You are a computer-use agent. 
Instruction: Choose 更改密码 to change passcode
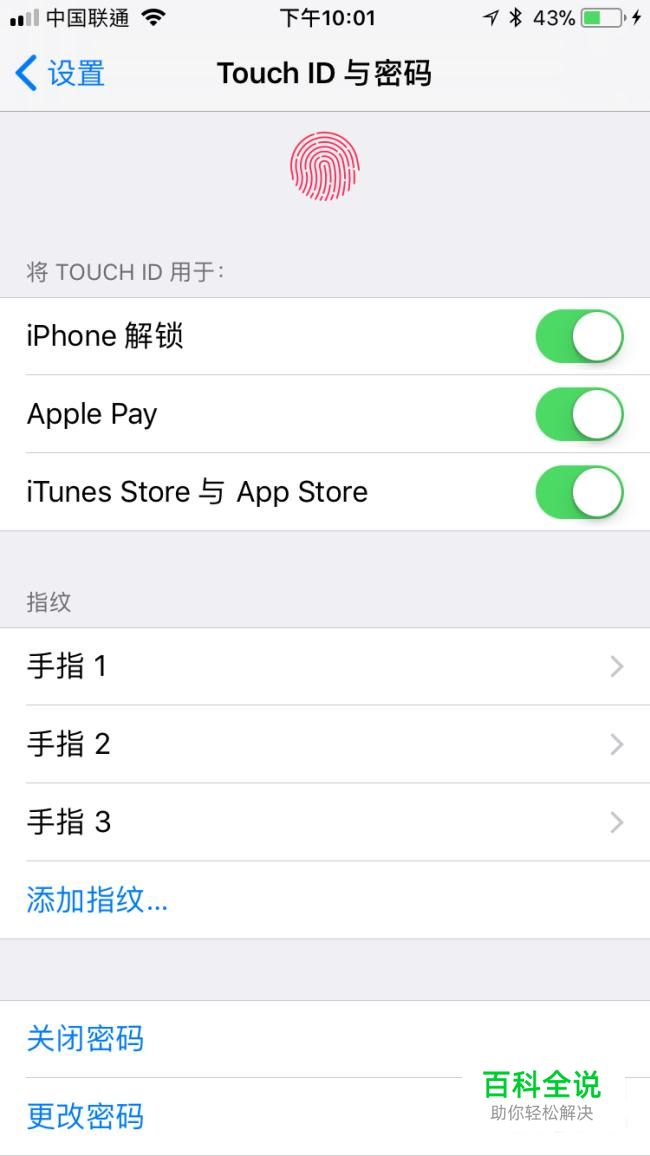click(x=85, y=1116)
